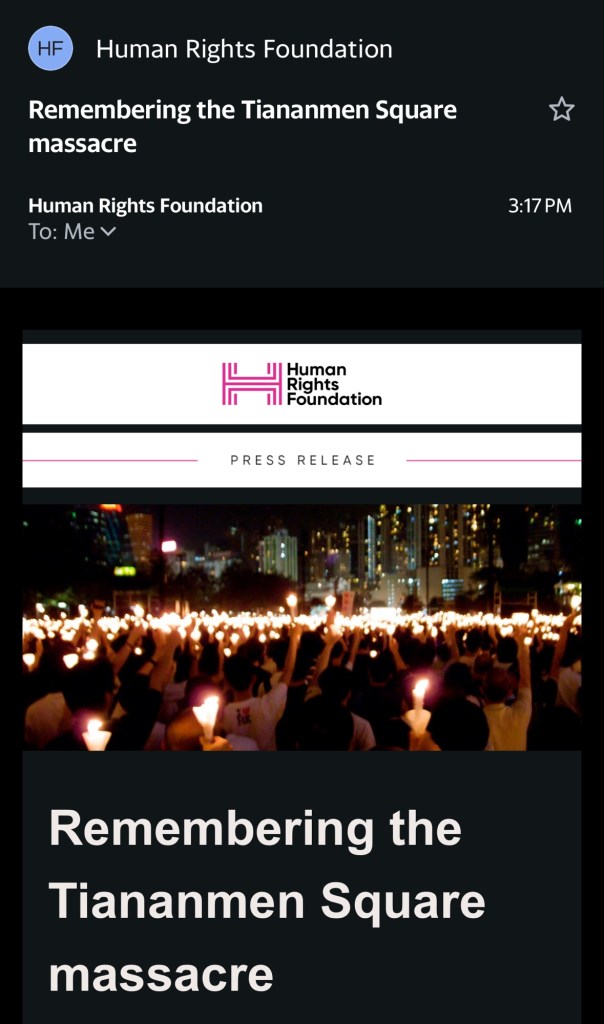
Task: Open the HF sender avatar
Action: (x=50, y=48)
